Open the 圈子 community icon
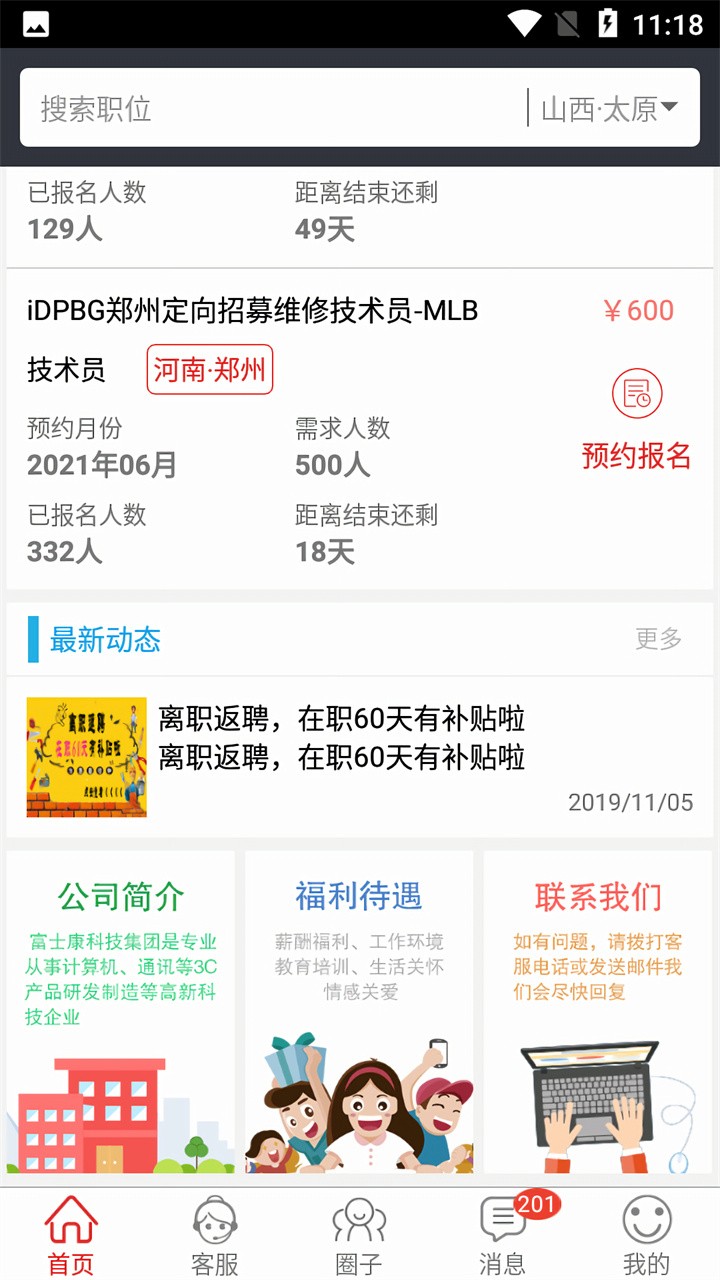This screenshot has height=1280, width=720. (x=360, y=1218)
